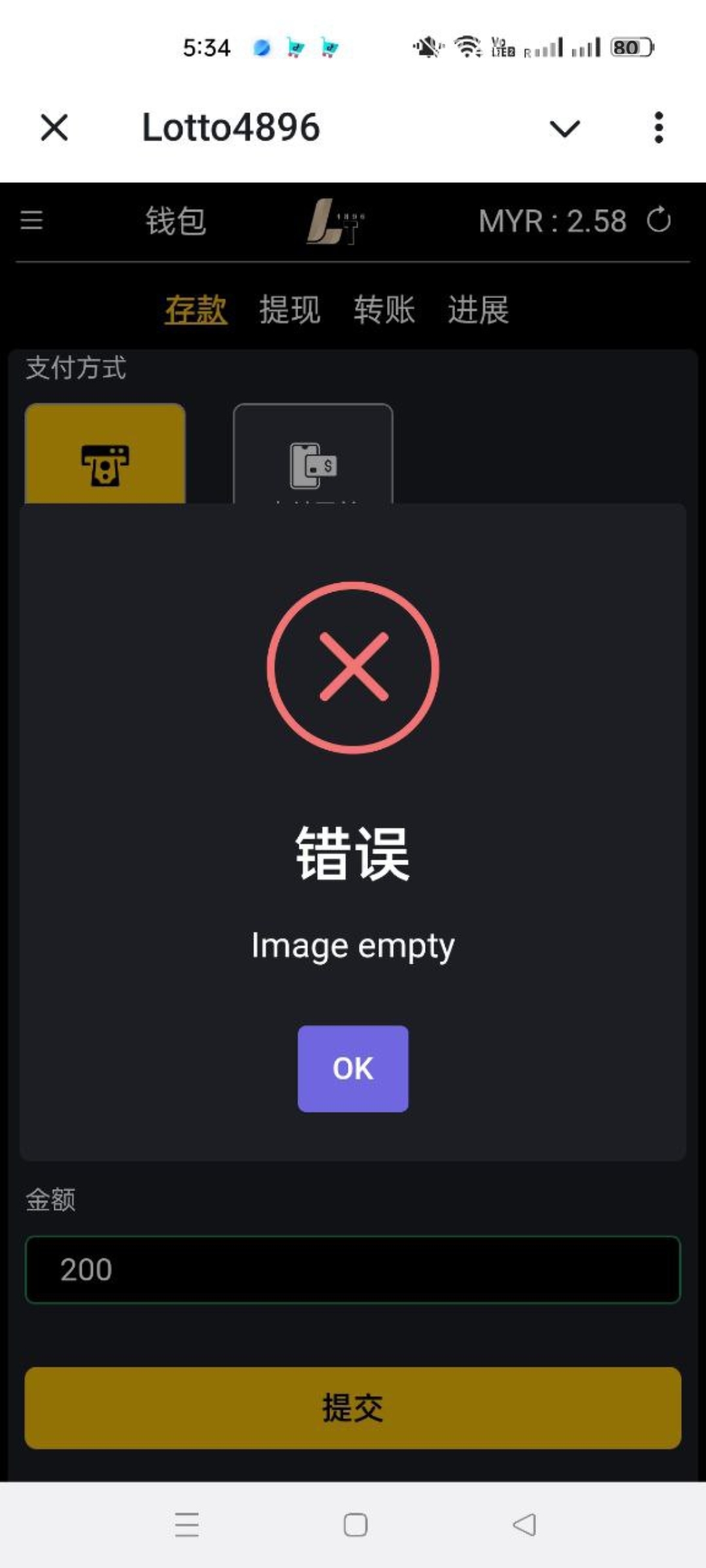Image resolution: width=706 pixels, height=1568 pixels.
Task: Switch to the 转账 tab
Action: pos(384,310)
